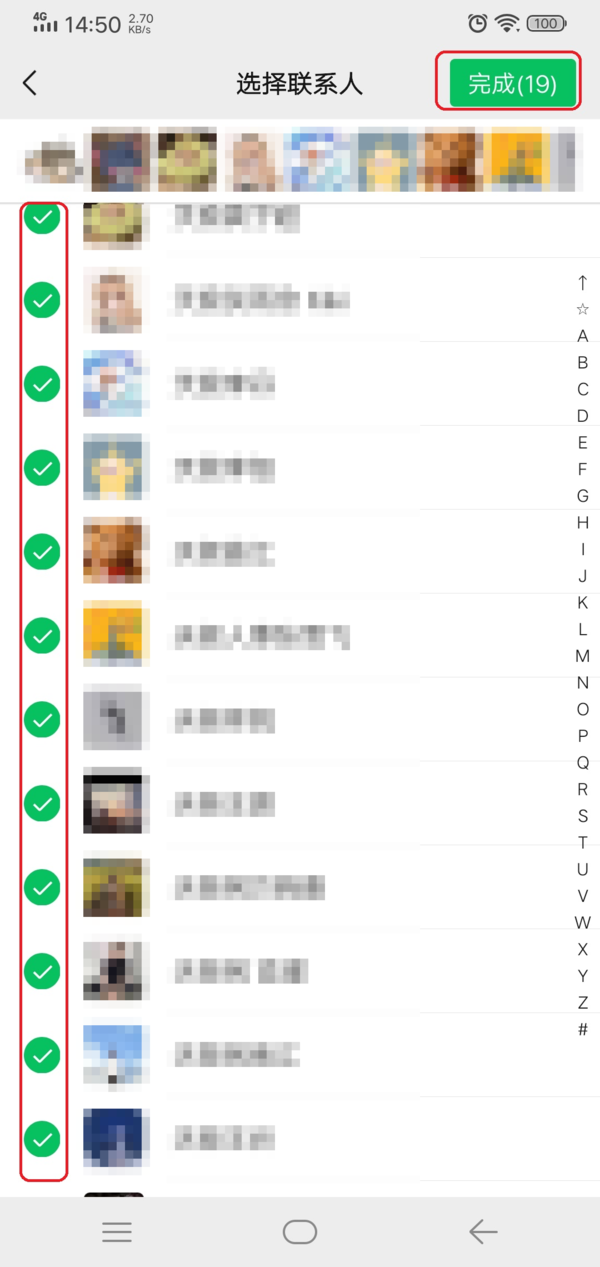
Task: Jump to letter Z in the index
Action: tap(583, 1002)
